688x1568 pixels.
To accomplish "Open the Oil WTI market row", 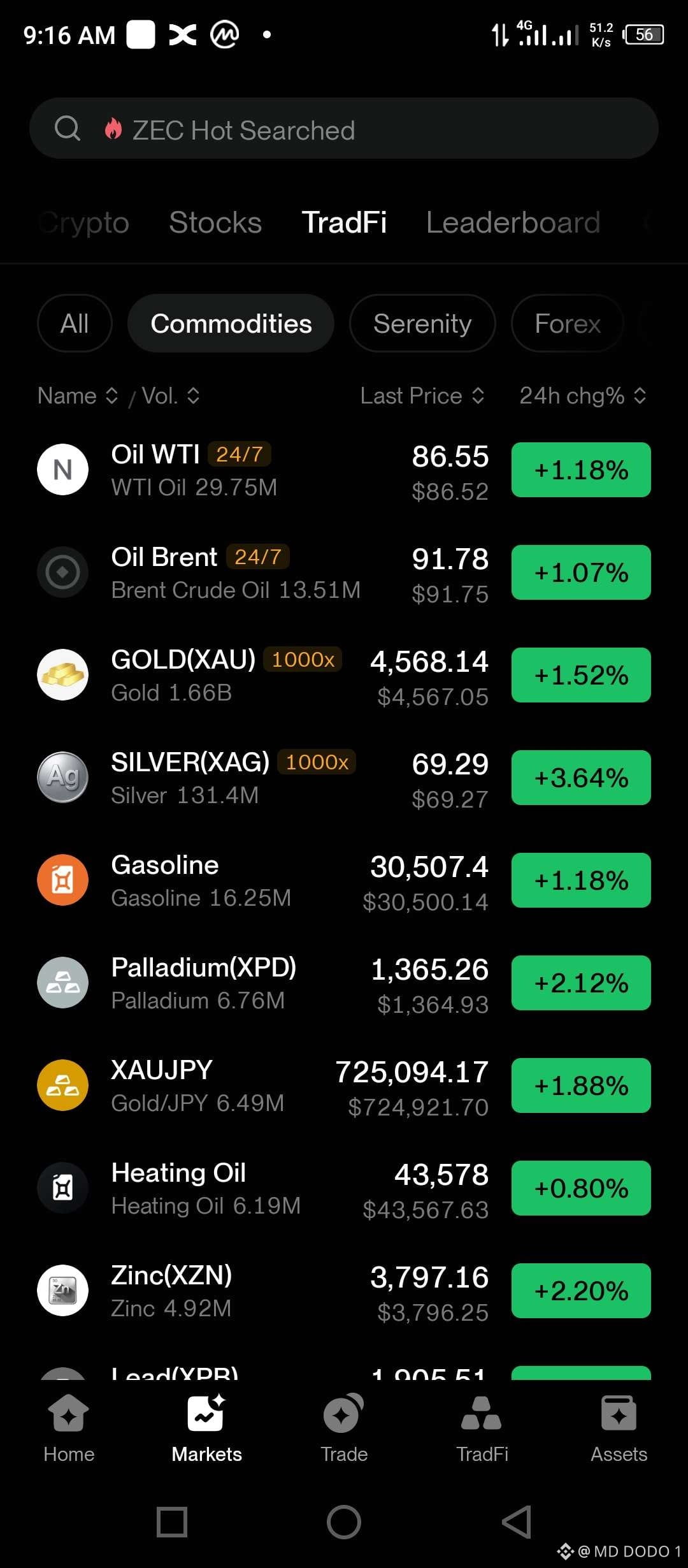I will point(344,470).
